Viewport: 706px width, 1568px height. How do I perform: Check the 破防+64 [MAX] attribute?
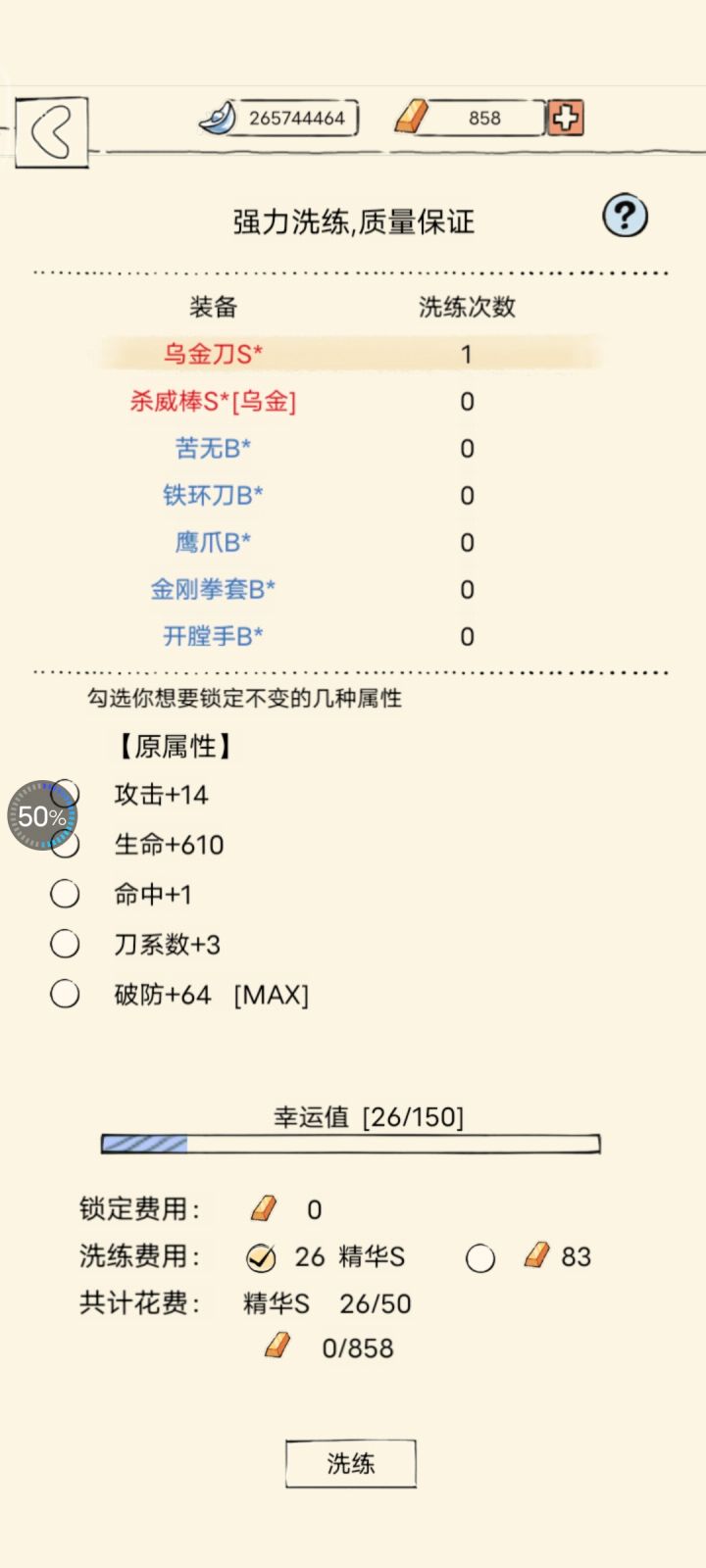point(66,994)
